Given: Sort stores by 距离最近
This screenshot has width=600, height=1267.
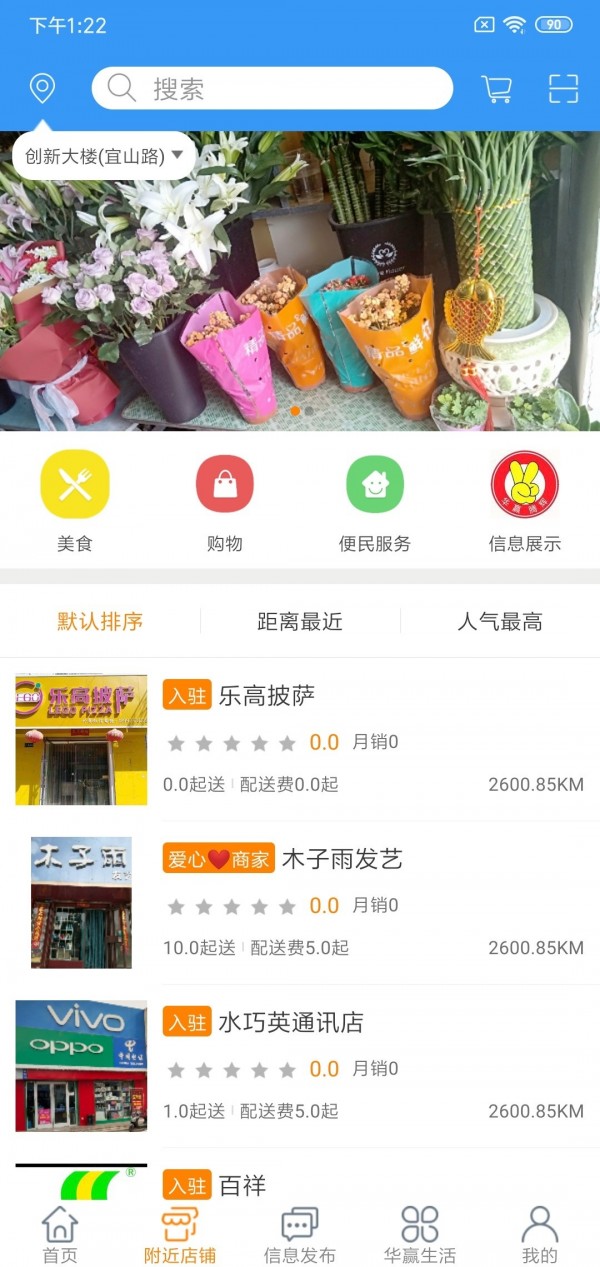Looking at the screenshot, I should pyautogui.click(x=300, y=622).
